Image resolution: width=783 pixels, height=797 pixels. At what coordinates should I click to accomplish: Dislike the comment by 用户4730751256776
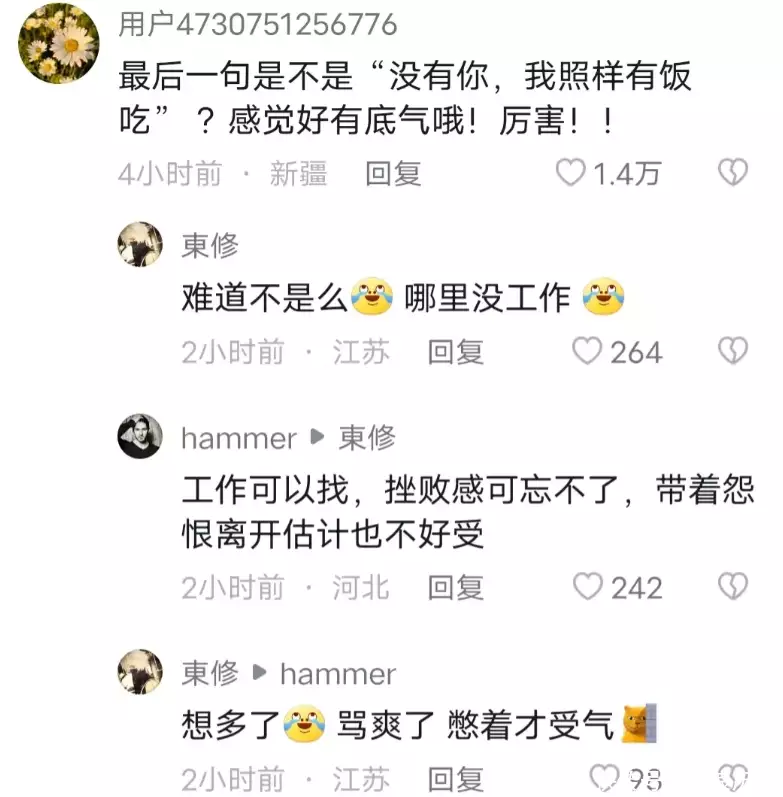coord(733,173)
